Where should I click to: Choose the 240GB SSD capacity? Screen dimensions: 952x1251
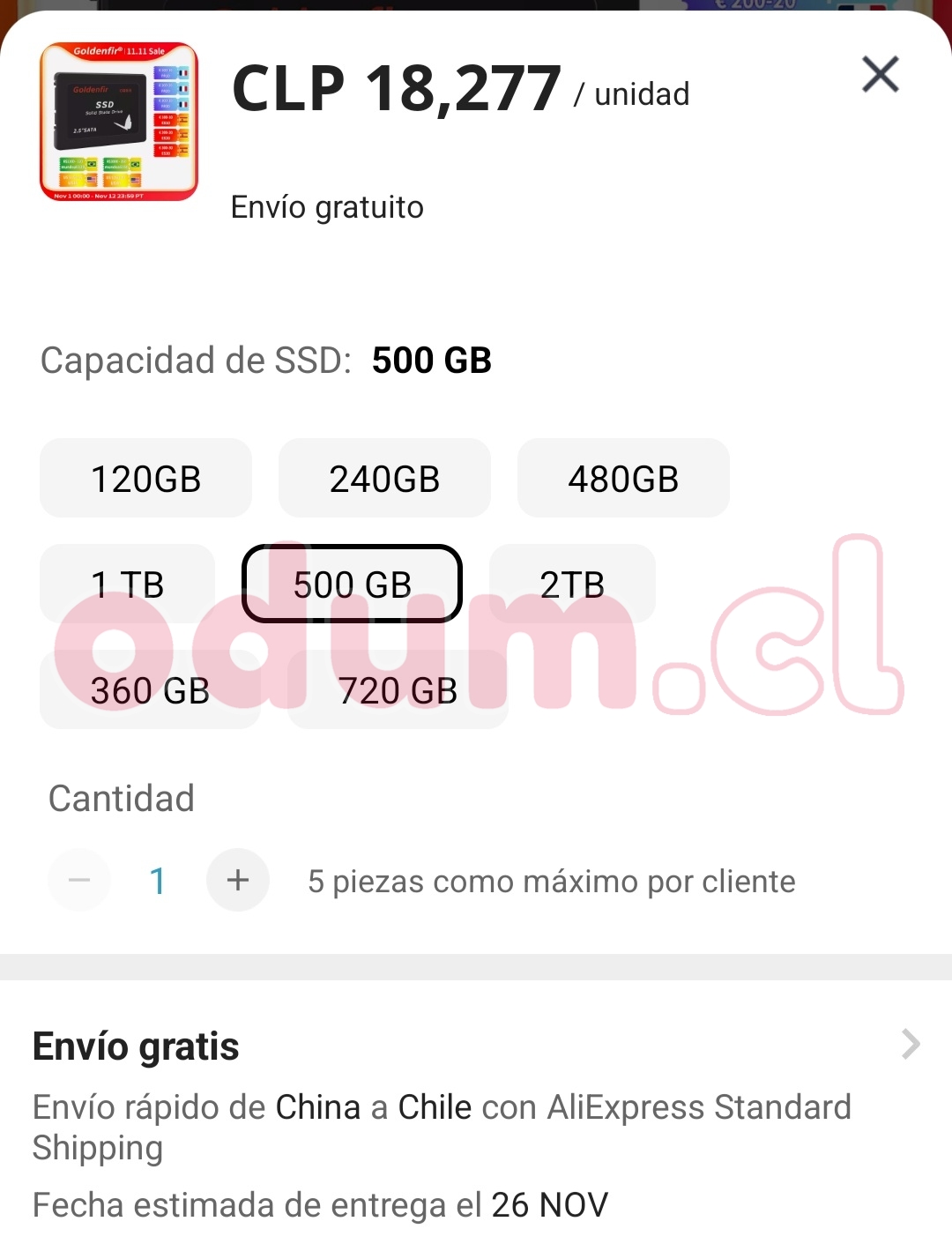coord(384,479)
